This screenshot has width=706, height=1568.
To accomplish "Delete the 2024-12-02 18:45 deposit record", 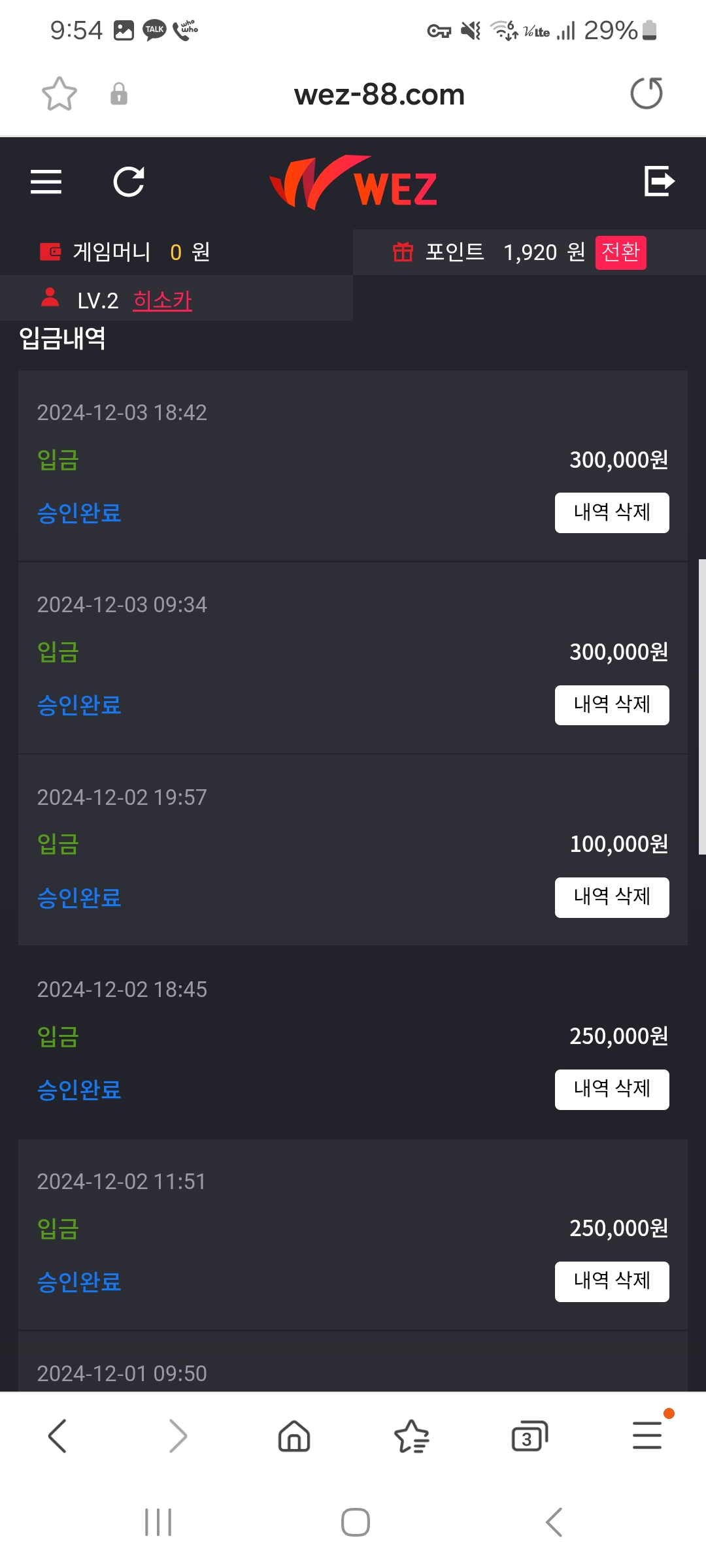I will (612, 1089).
